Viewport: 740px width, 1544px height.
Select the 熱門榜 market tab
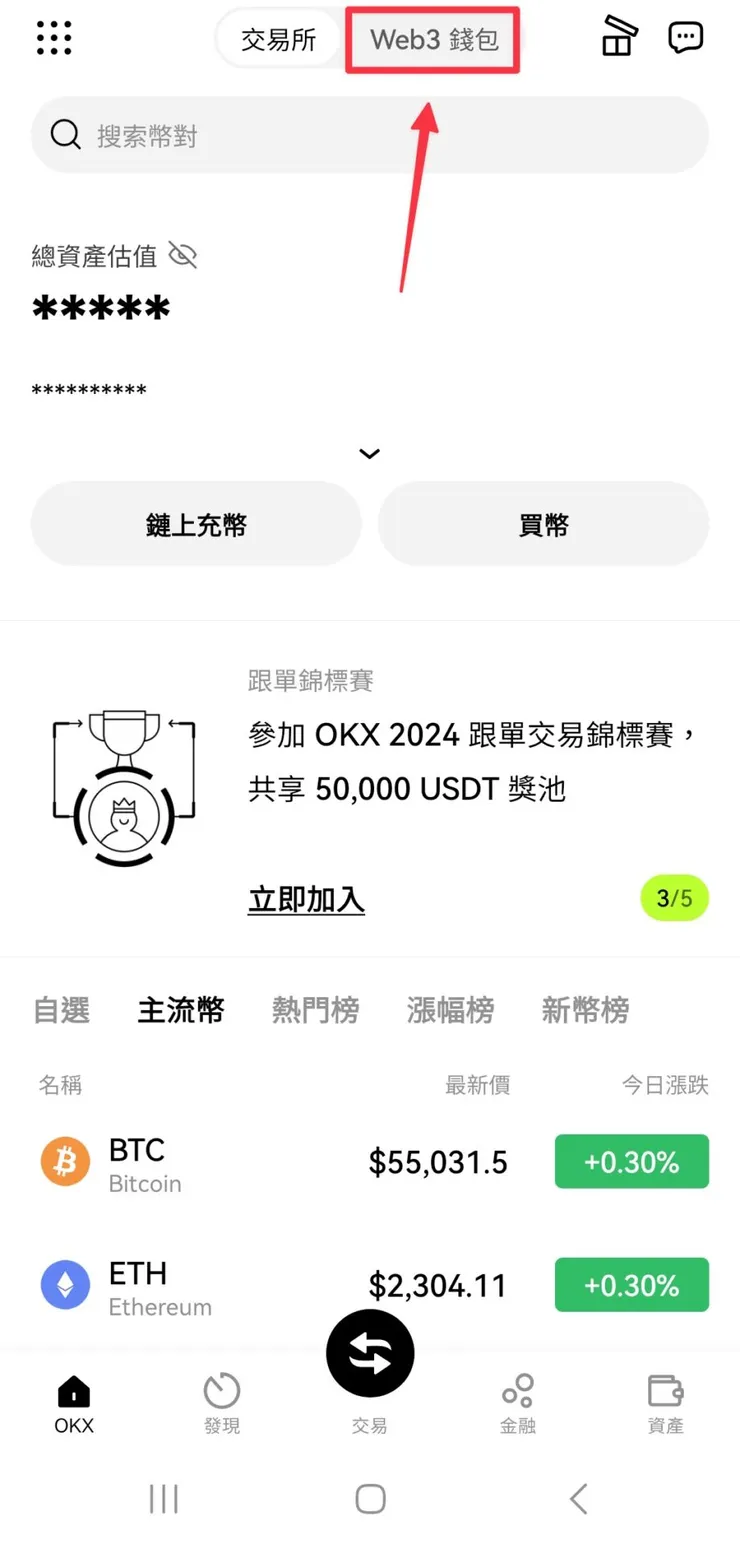(x=315, y=1010)
